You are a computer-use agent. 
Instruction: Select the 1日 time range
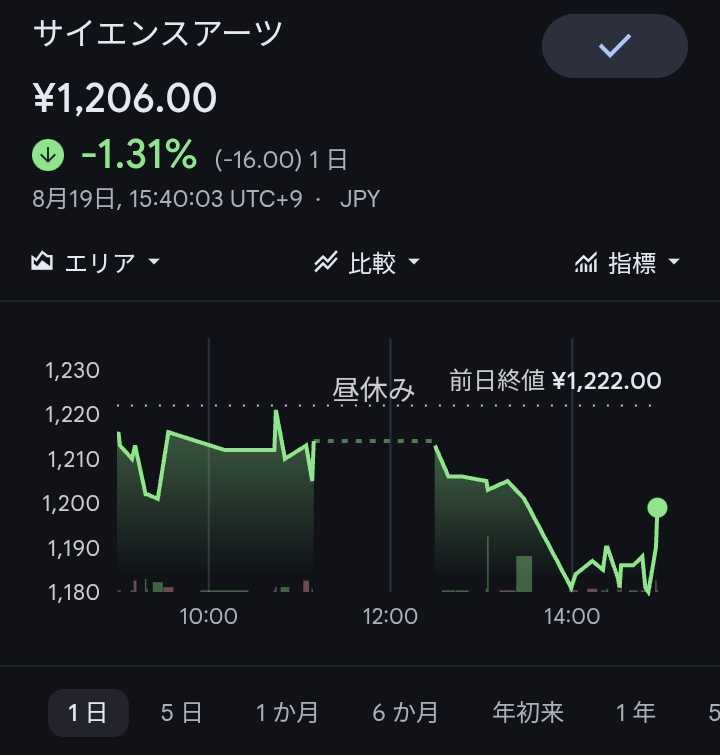click(88, 713)
